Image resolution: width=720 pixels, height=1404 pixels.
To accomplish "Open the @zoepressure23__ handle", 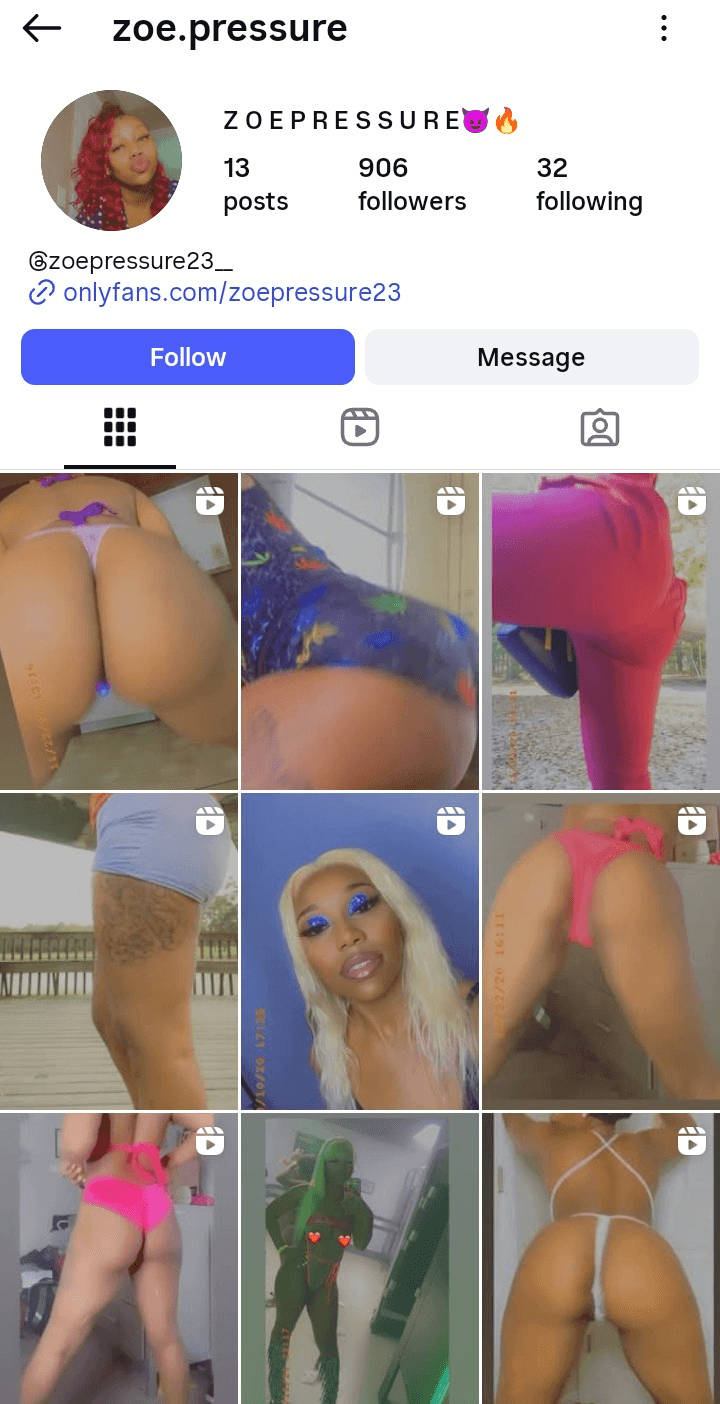I will (x=130, y=261).
